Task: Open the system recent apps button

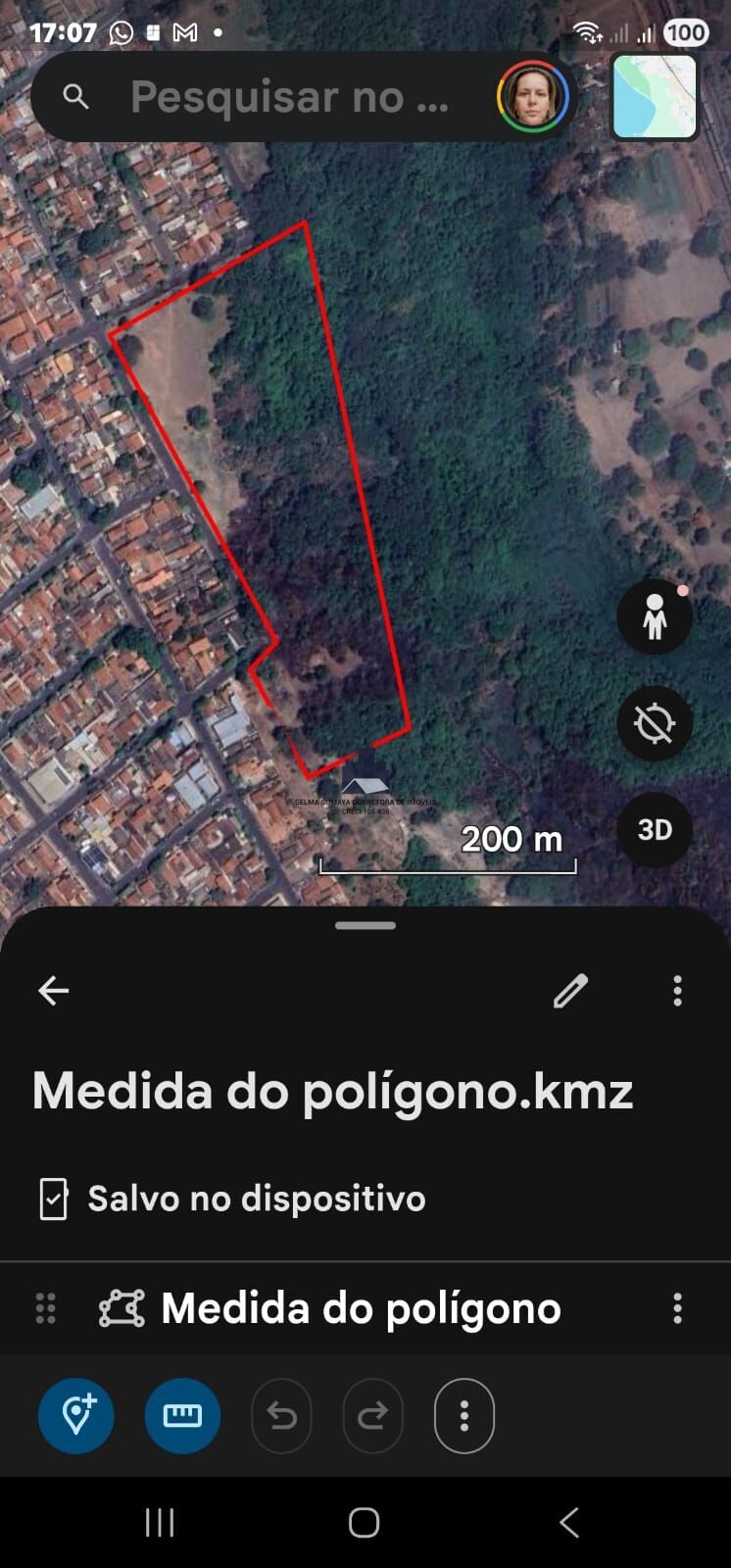Action: (x=160, y=1523)
